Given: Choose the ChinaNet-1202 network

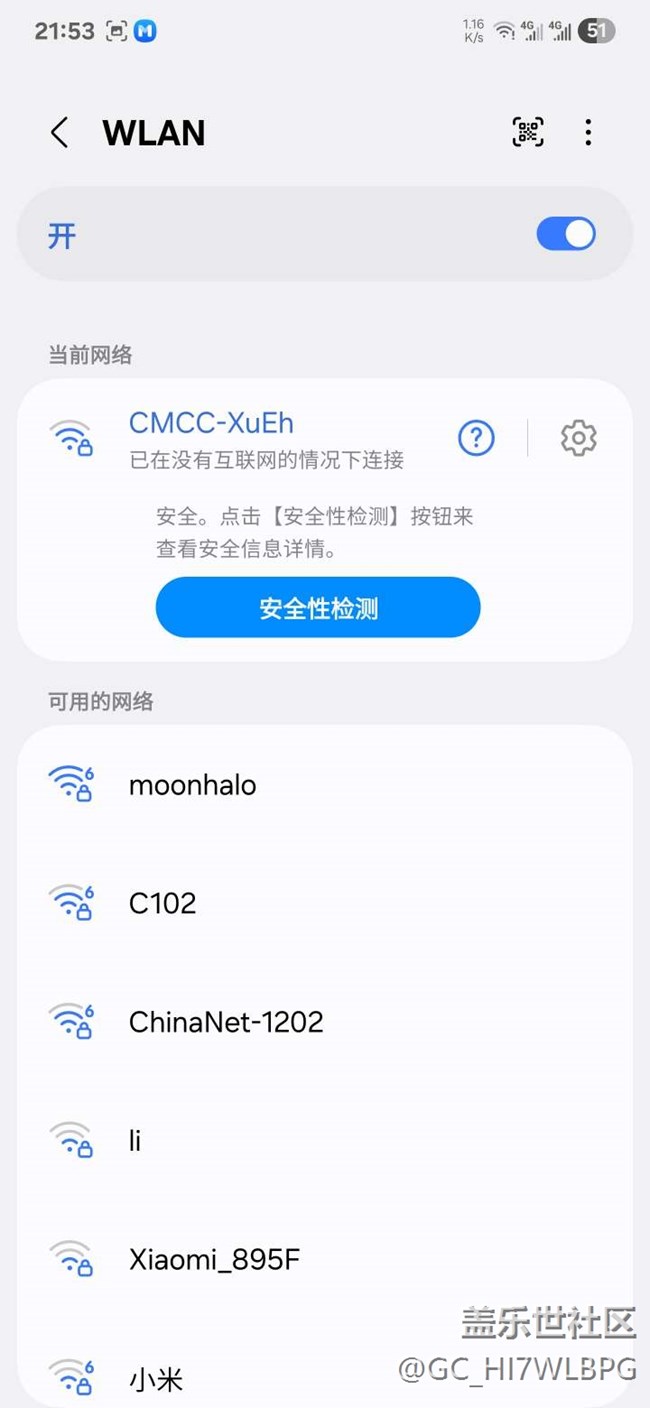Looking at the screenshot, I should [x=325, y=1022].
